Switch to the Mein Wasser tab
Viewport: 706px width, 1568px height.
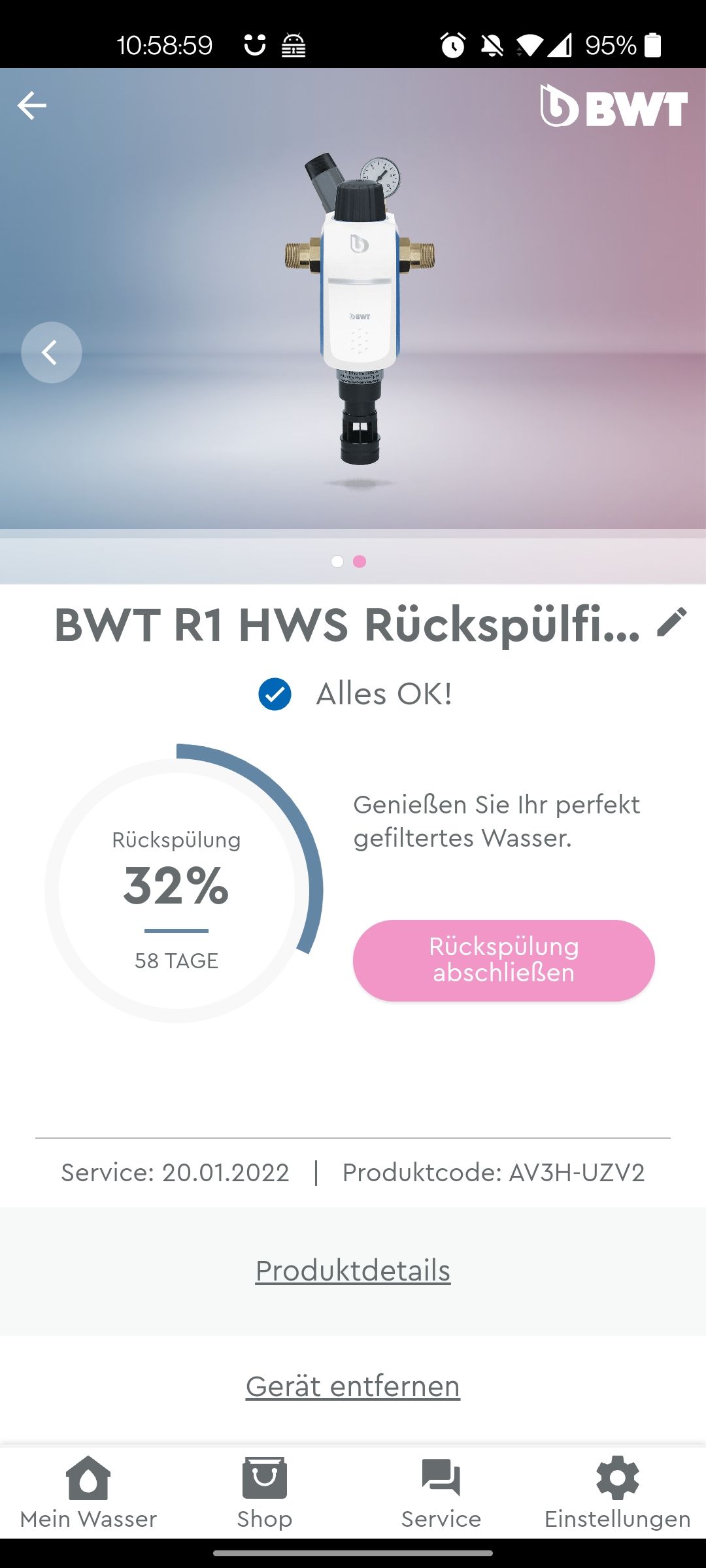88,1493
